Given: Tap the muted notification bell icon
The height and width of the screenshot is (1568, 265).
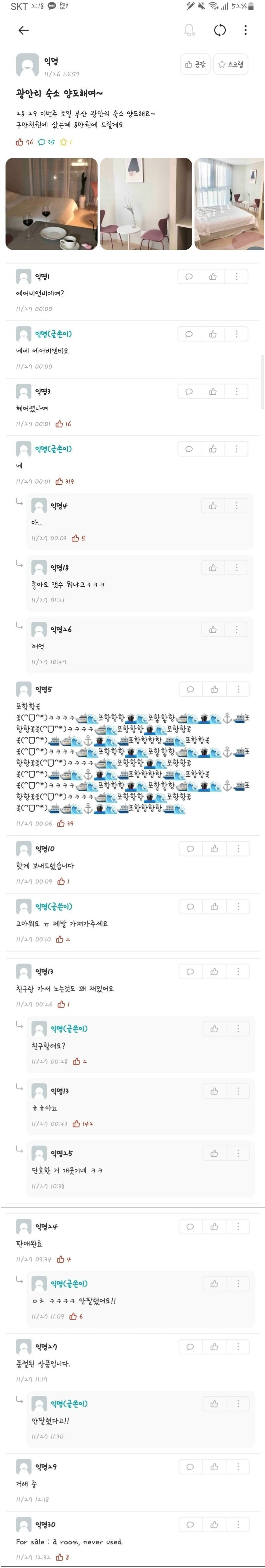Looking at the screenshot, I should click(x=190, y=31).
